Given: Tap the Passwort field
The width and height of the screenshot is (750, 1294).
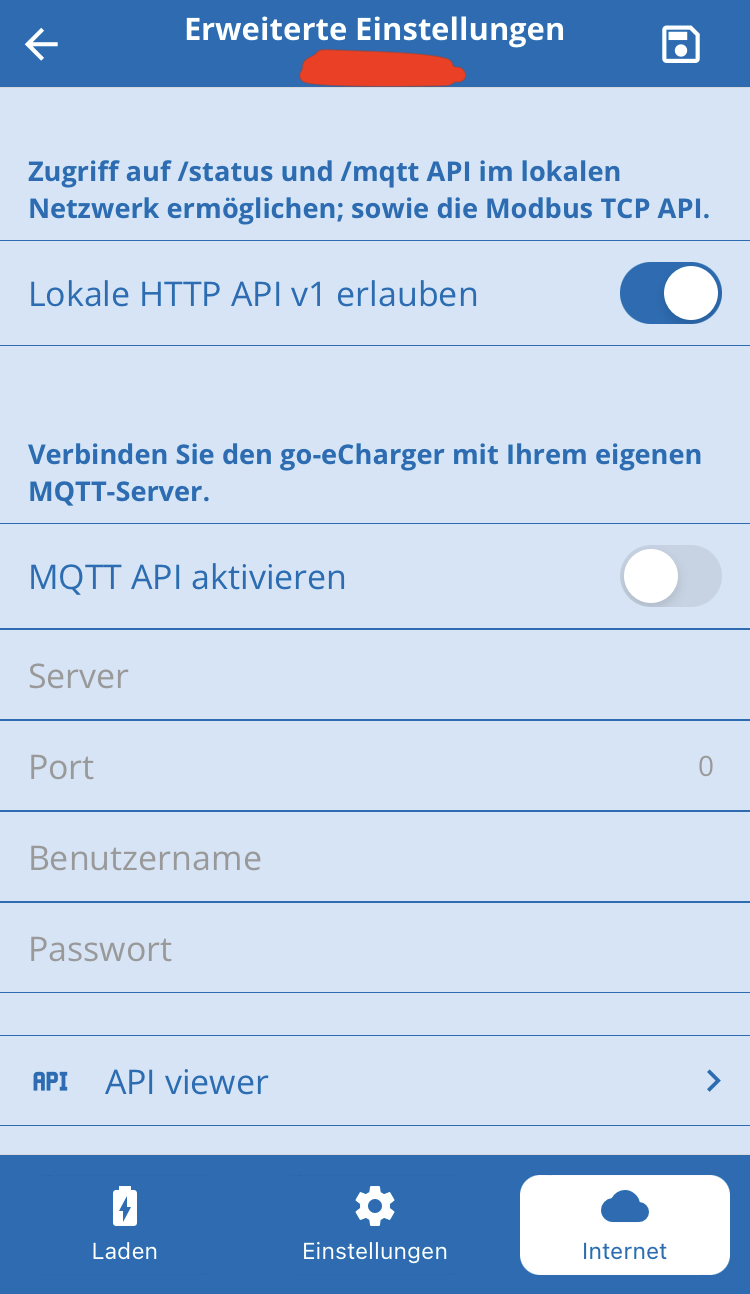Looking at the screenshot, I should click(x=375, y=949).
